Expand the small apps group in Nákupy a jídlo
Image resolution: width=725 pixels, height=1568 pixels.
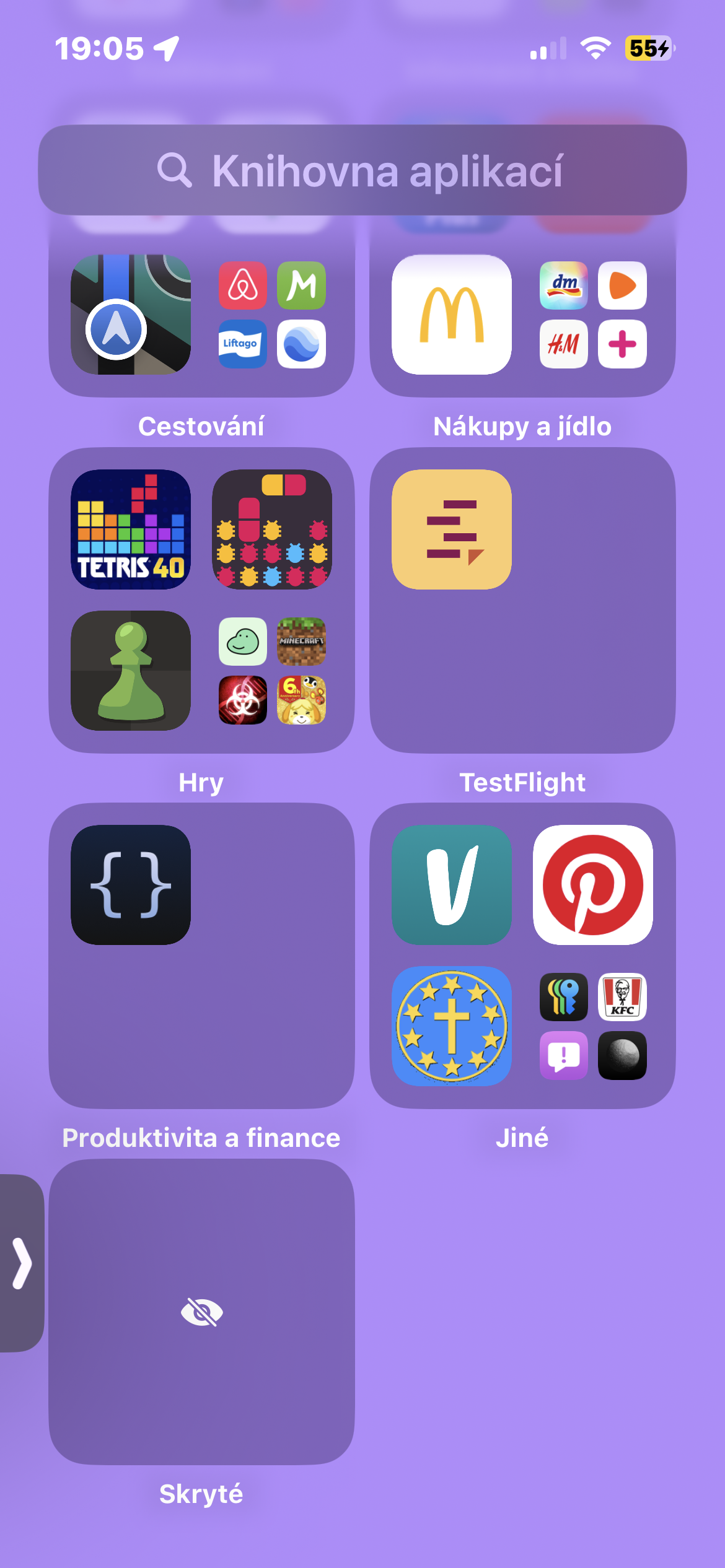(593, 315)
